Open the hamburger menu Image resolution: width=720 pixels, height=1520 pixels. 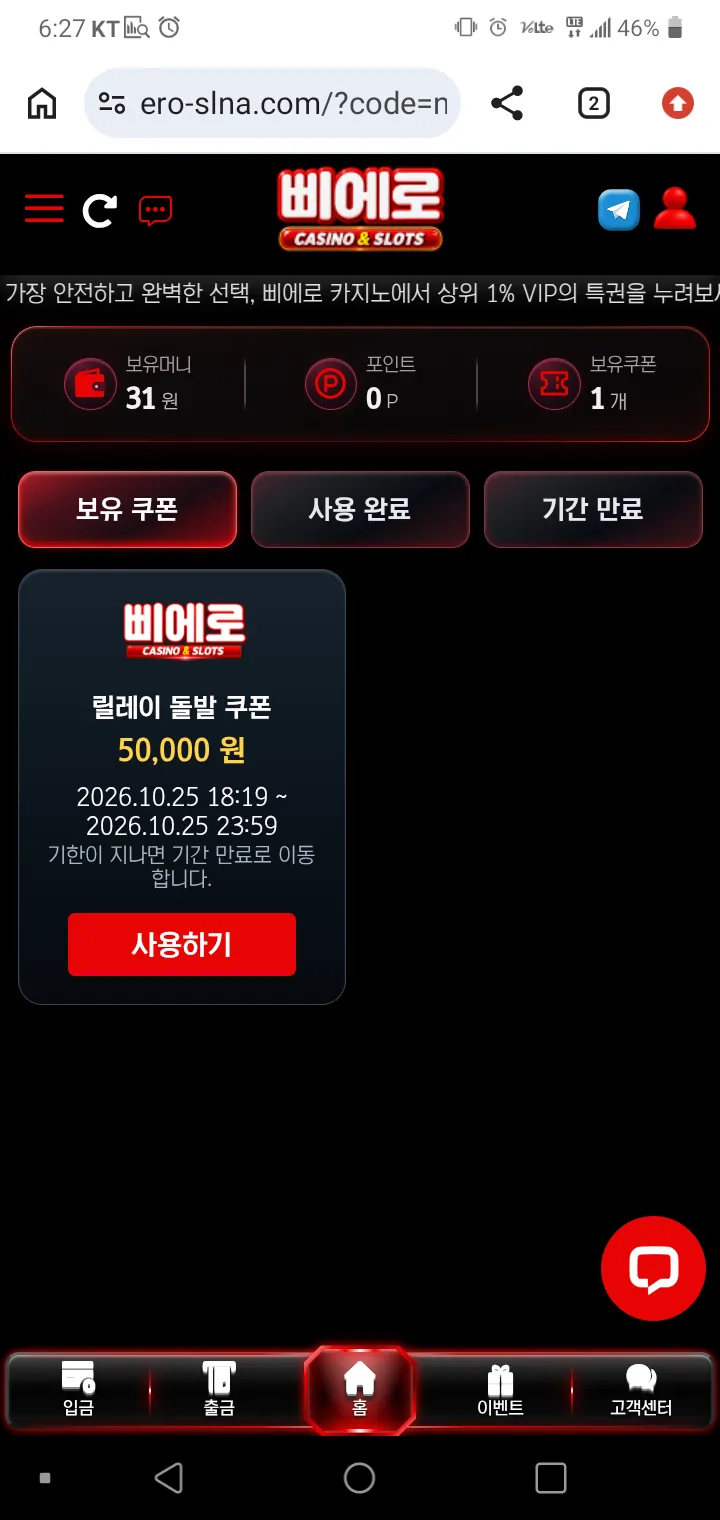click(44, 209)
